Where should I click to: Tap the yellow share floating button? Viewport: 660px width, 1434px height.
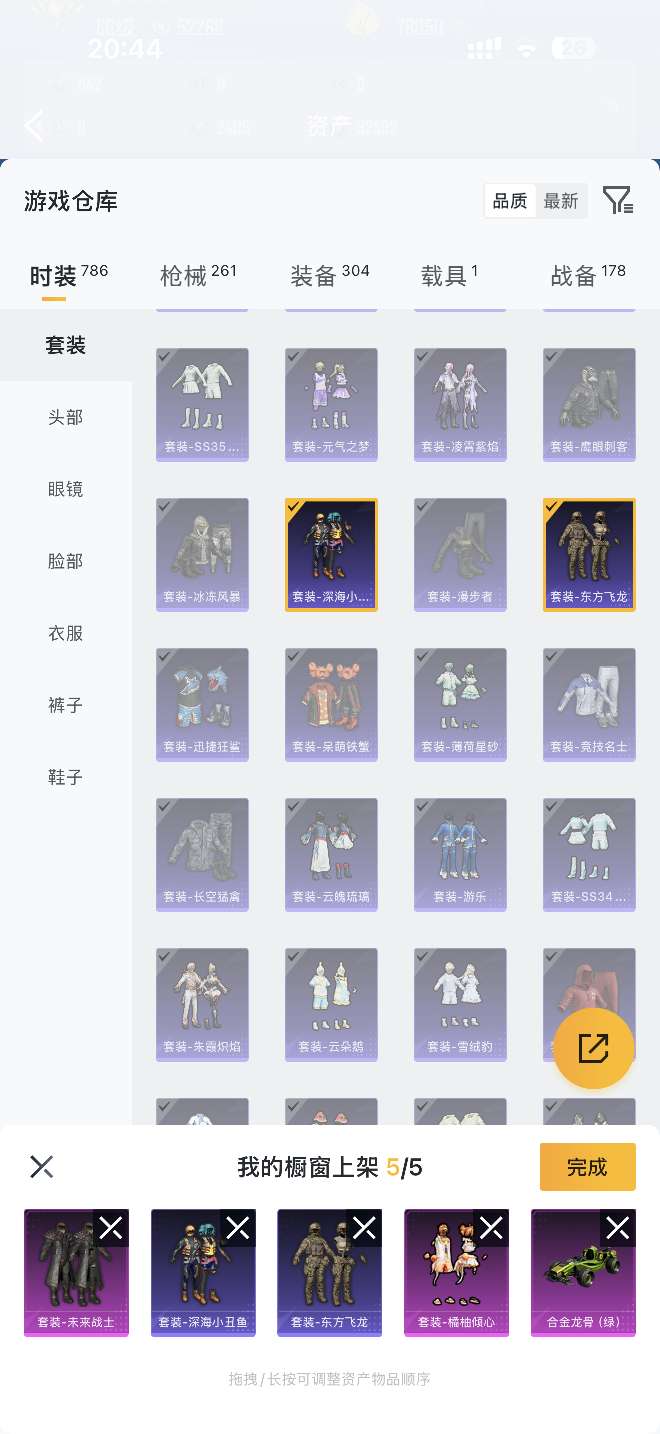(593, 1047)
